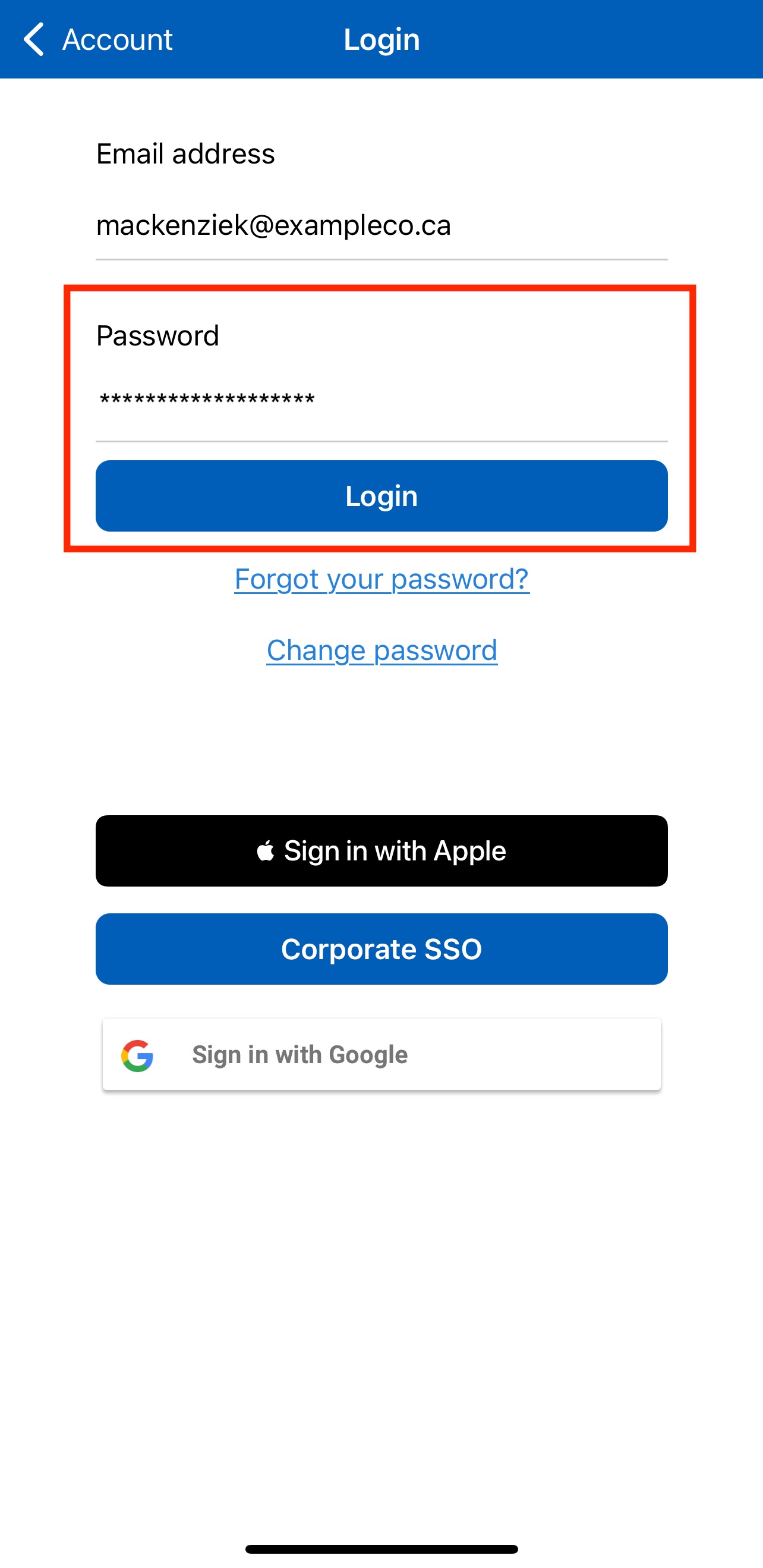
Task: Edit the email address field
Action: [381, 225]
